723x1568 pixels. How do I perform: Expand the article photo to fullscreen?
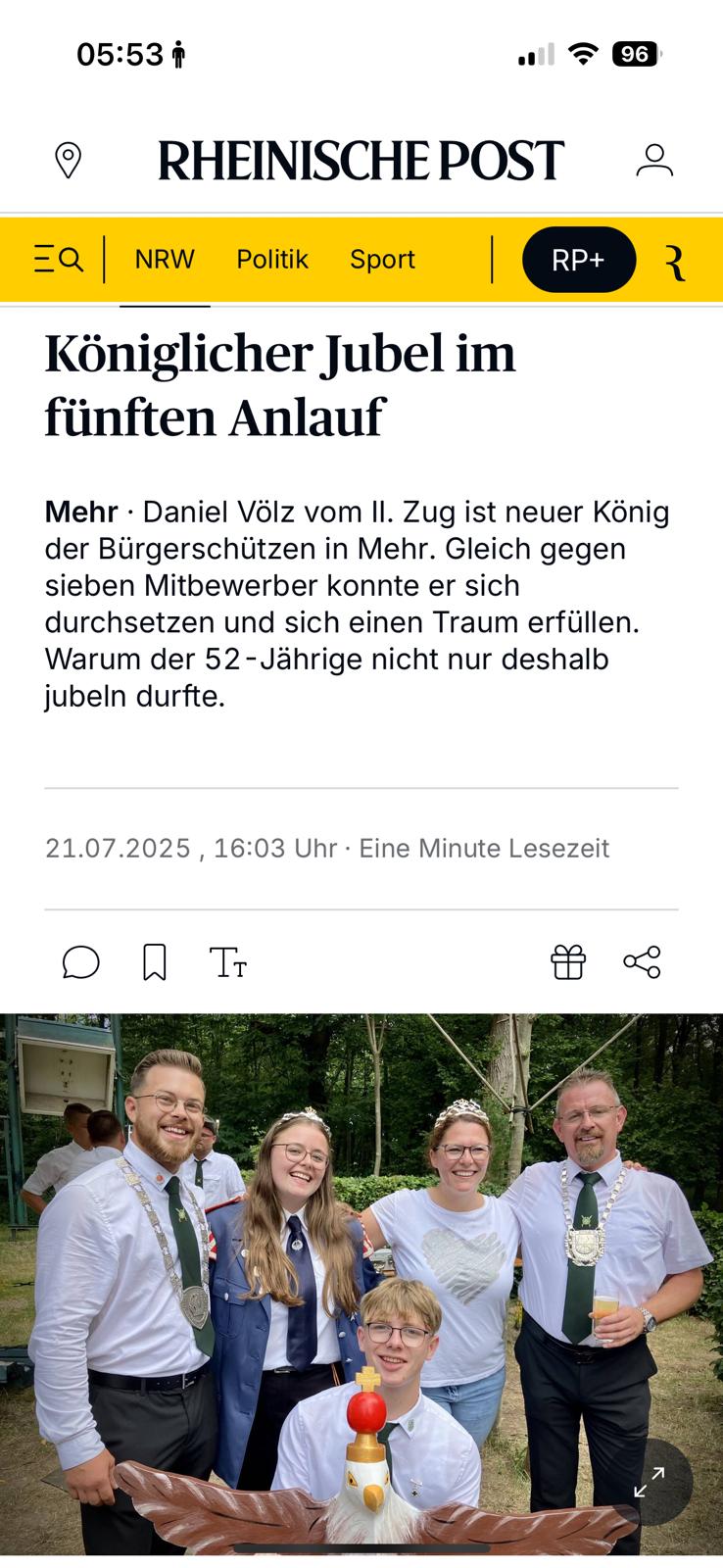pos(650,1482)
